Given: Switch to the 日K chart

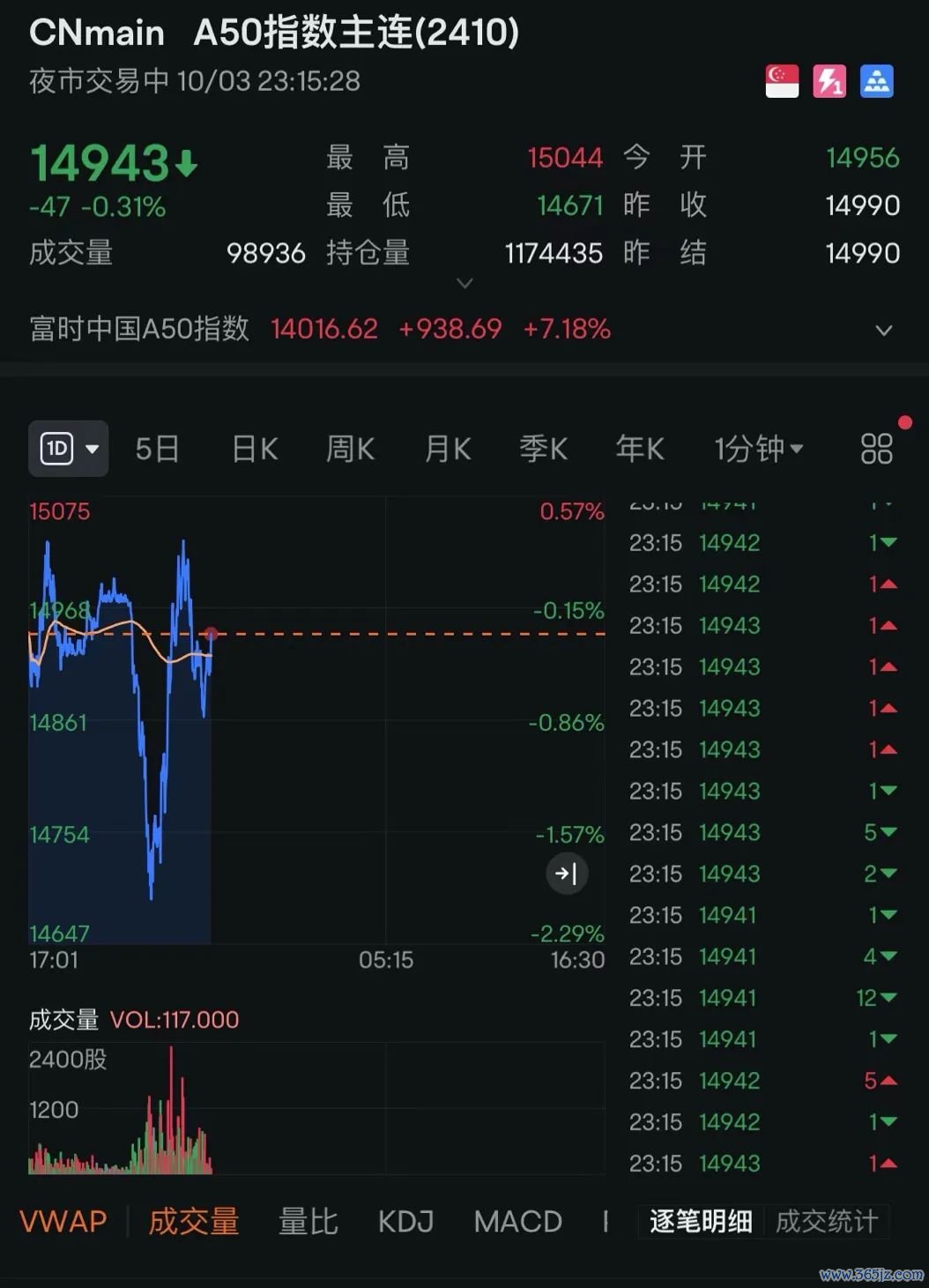Looking at the screenshot, I should (x=255, y=449).
